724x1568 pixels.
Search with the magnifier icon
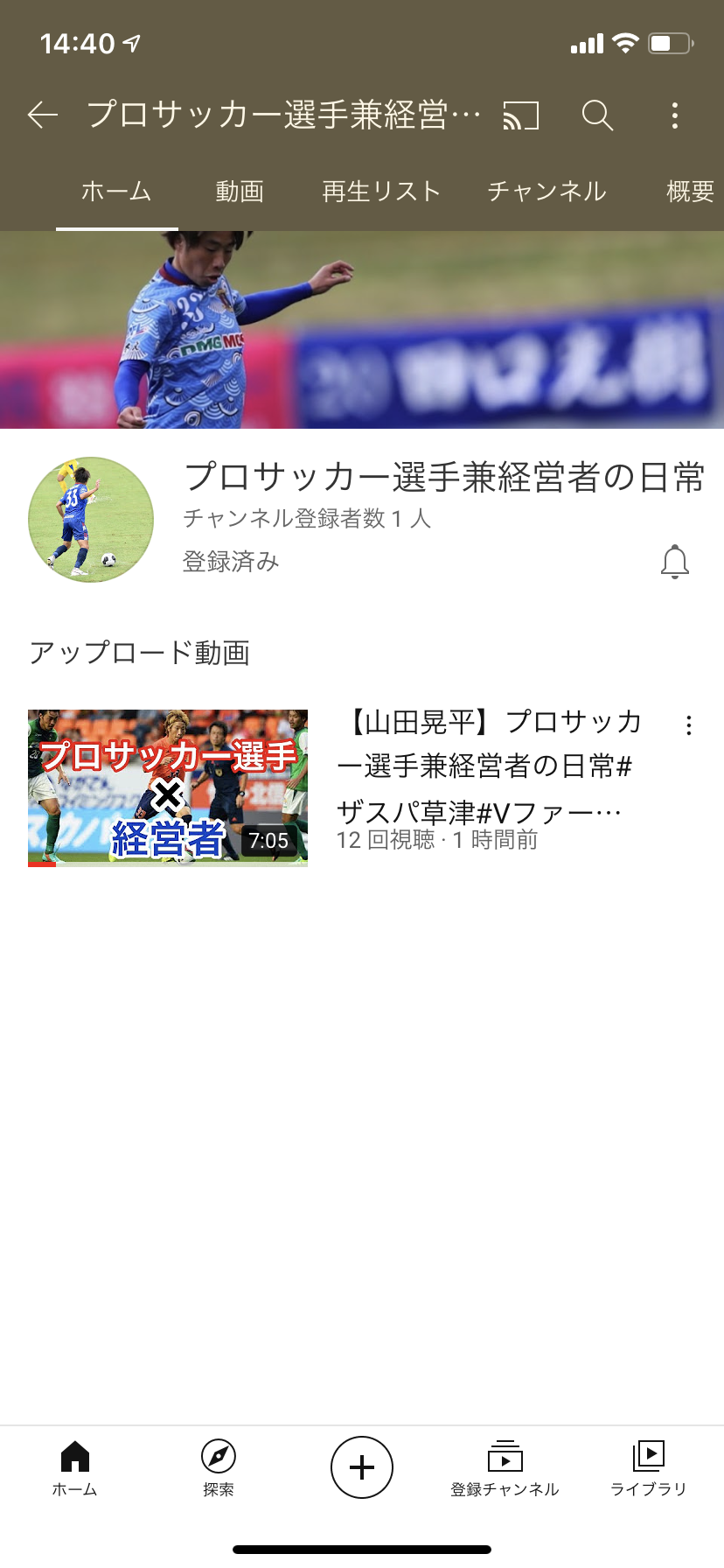[597, 115]
